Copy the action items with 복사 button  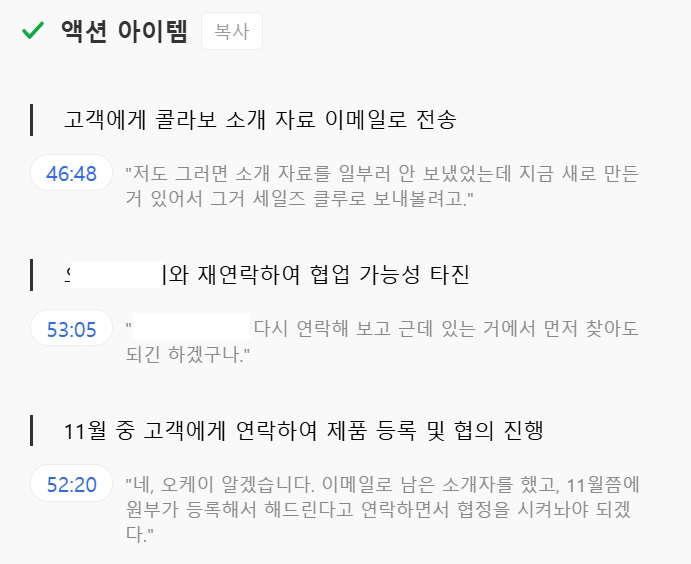tap(231, 32)
